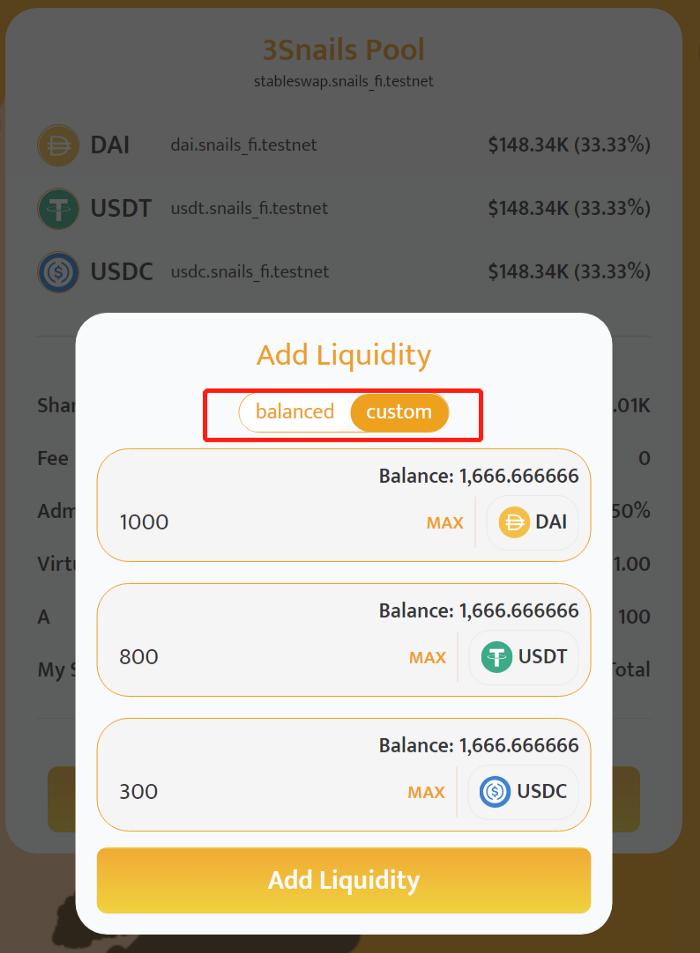Screen dimensions: 700x953
Task: Edit the USDC amount field
Action: (250, 792)
